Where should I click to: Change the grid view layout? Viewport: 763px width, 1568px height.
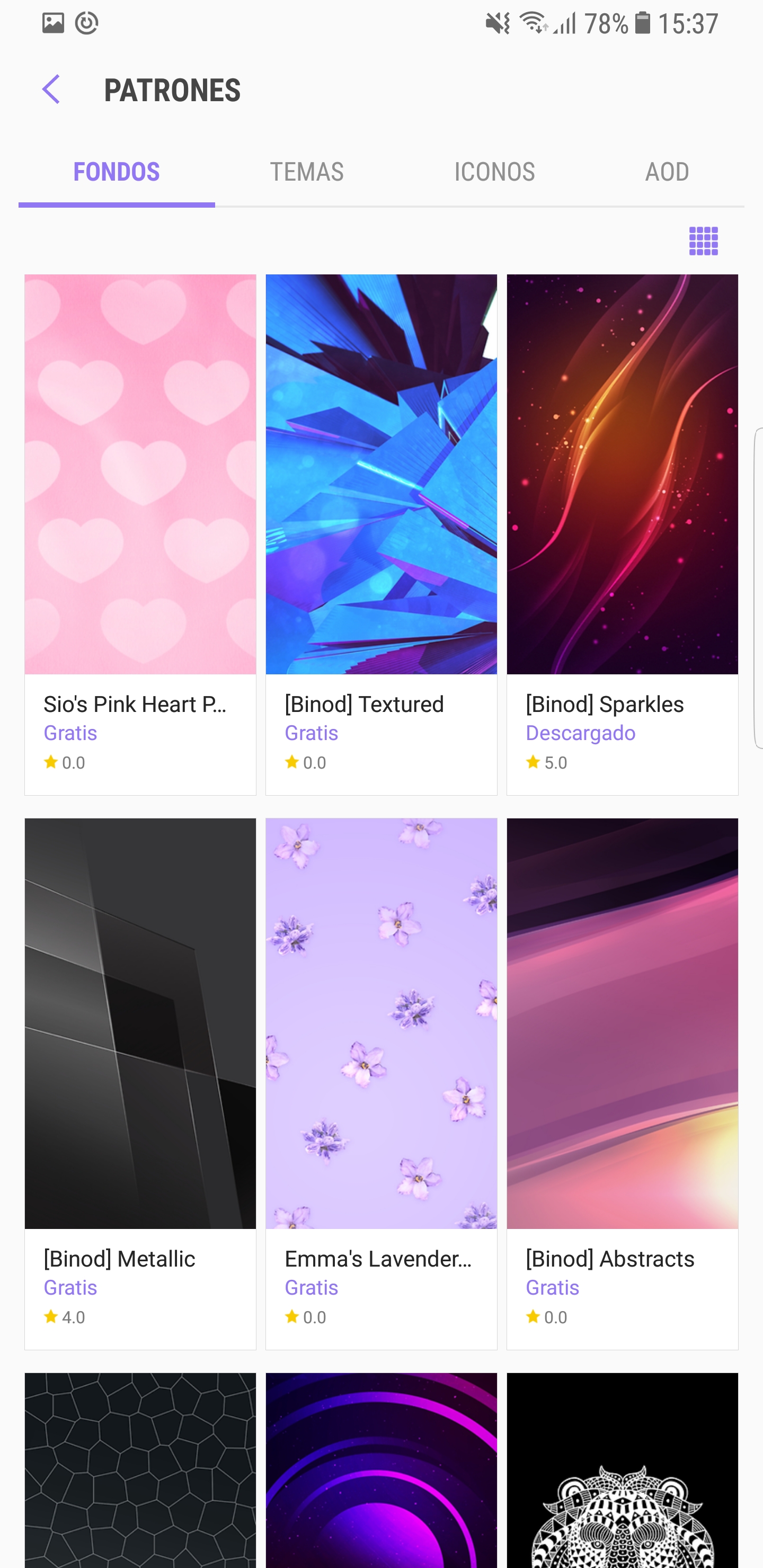(703, 240)
